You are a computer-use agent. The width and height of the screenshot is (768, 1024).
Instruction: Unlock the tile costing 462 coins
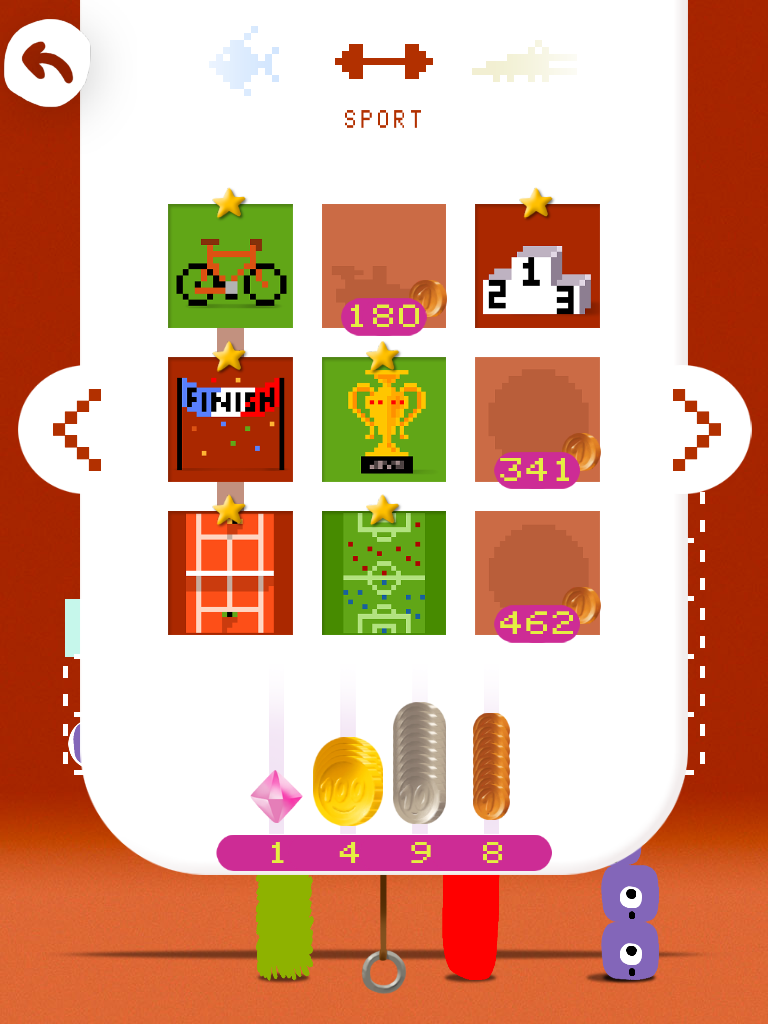(x=537, y=573)
